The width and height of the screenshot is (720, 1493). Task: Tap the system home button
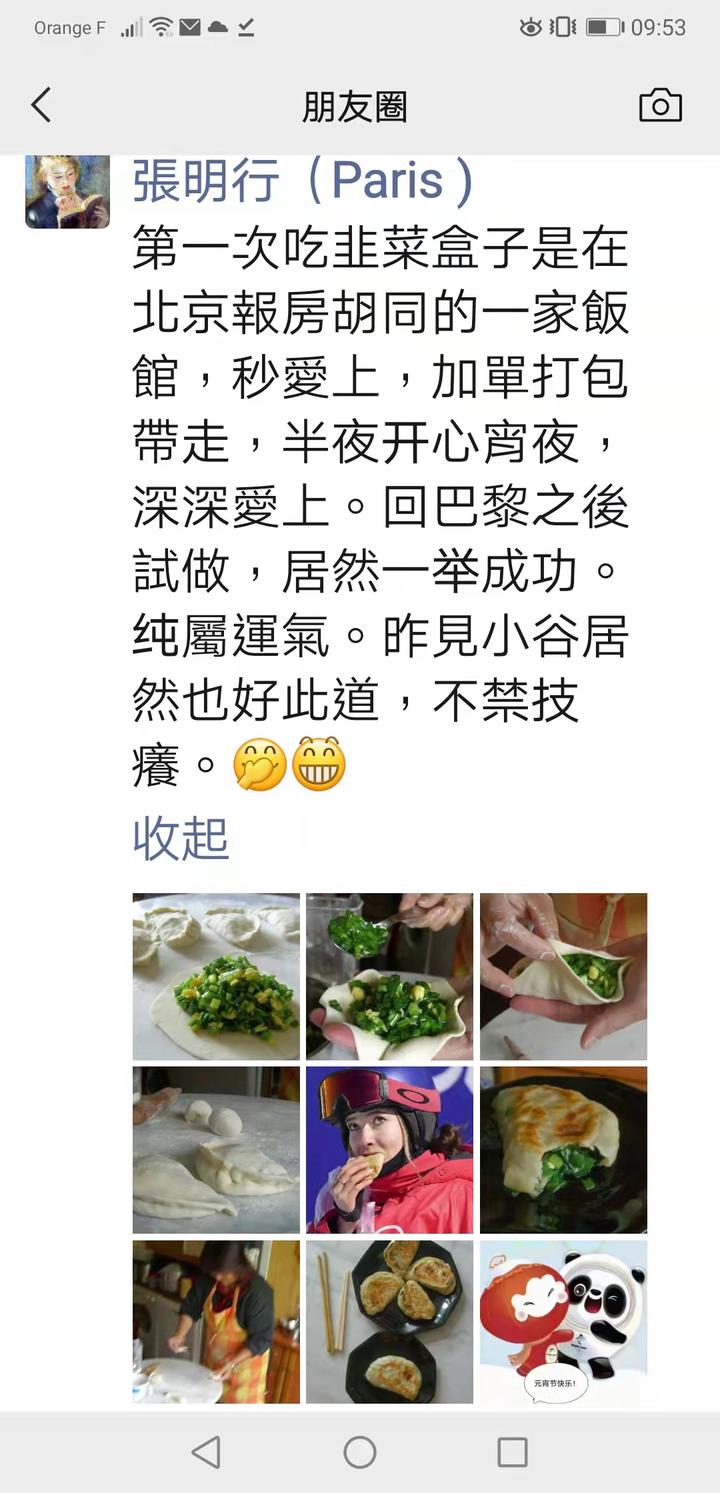tap(360, 1452)
